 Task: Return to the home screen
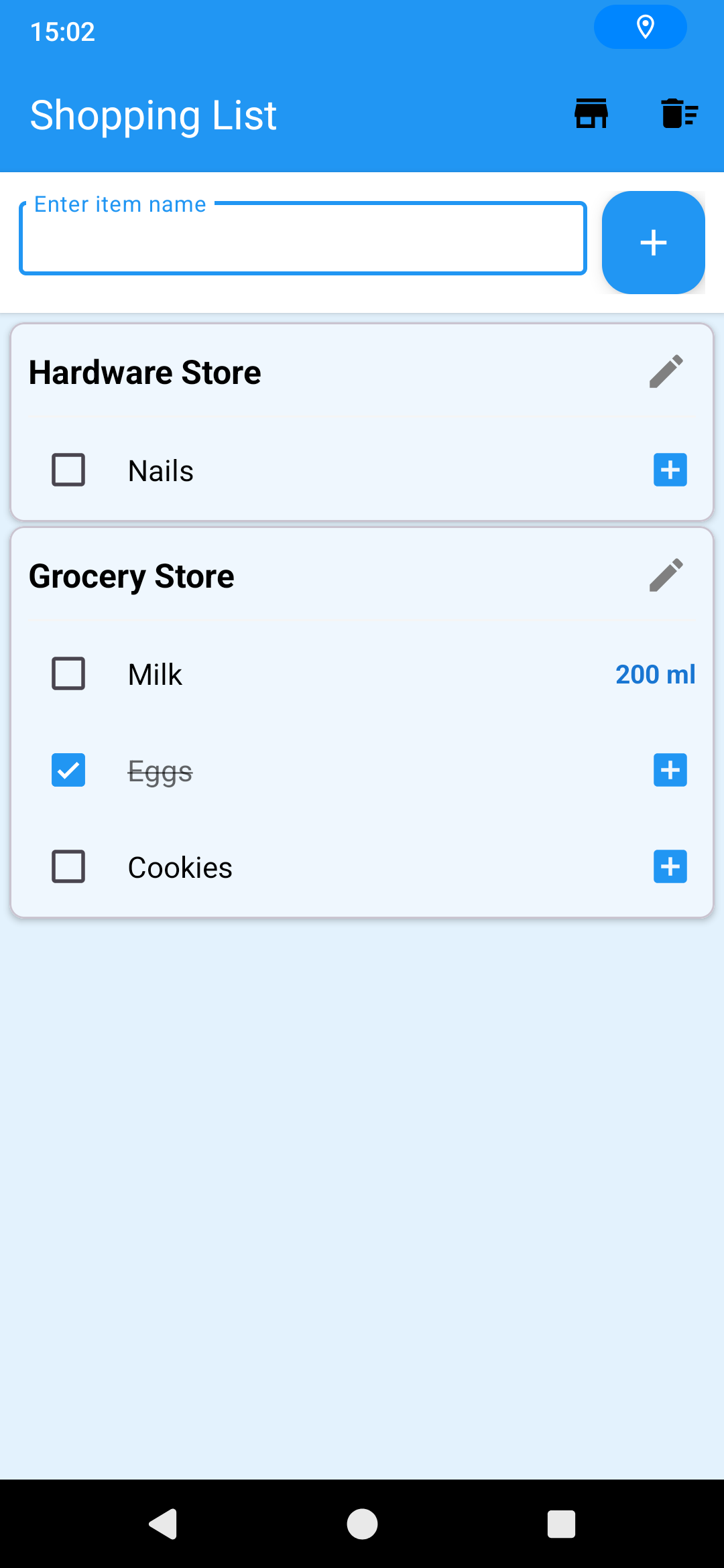[362, 1524]
